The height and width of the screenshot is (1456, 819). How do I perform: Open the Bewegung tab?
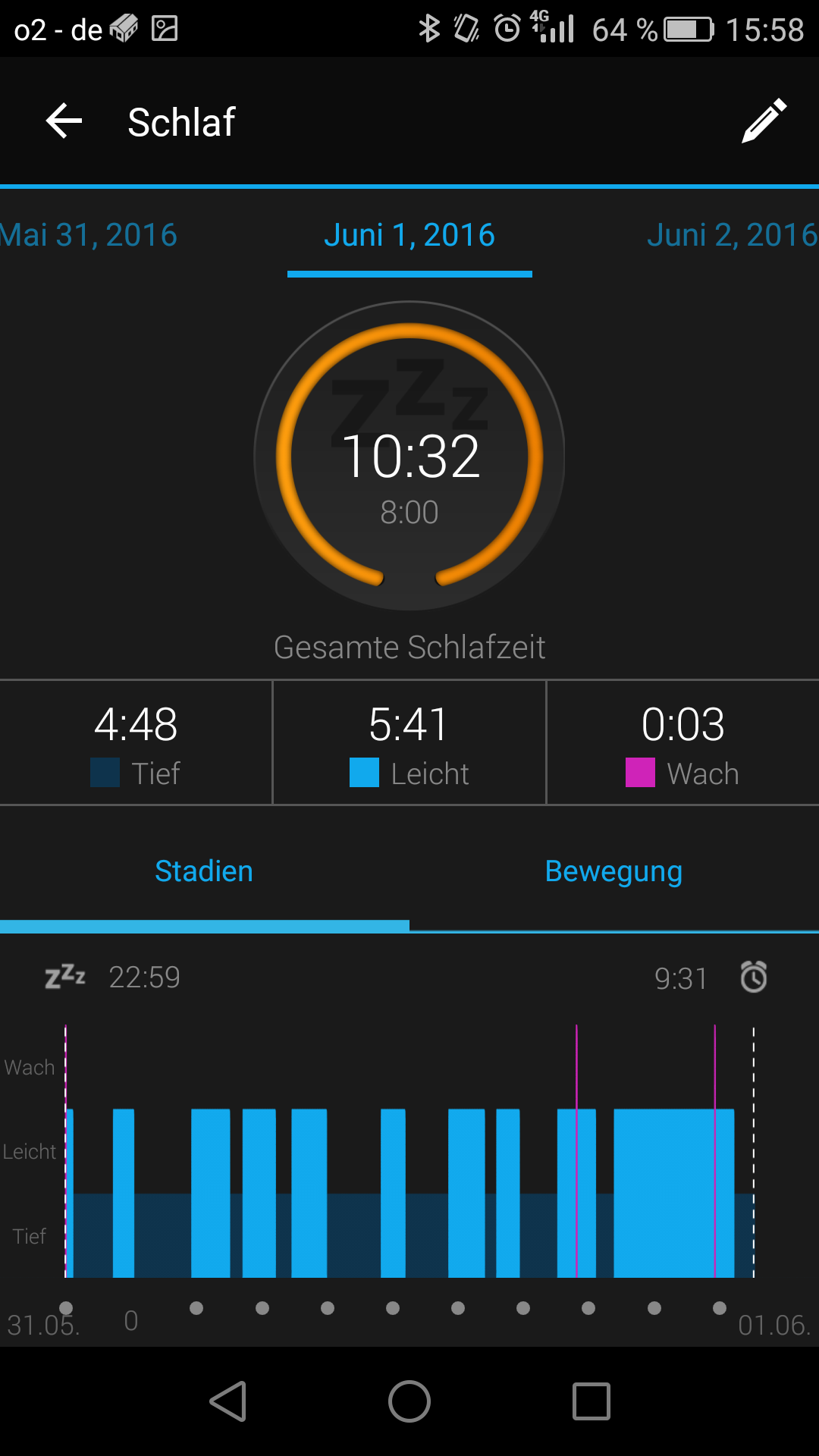(x=613, y=871)
